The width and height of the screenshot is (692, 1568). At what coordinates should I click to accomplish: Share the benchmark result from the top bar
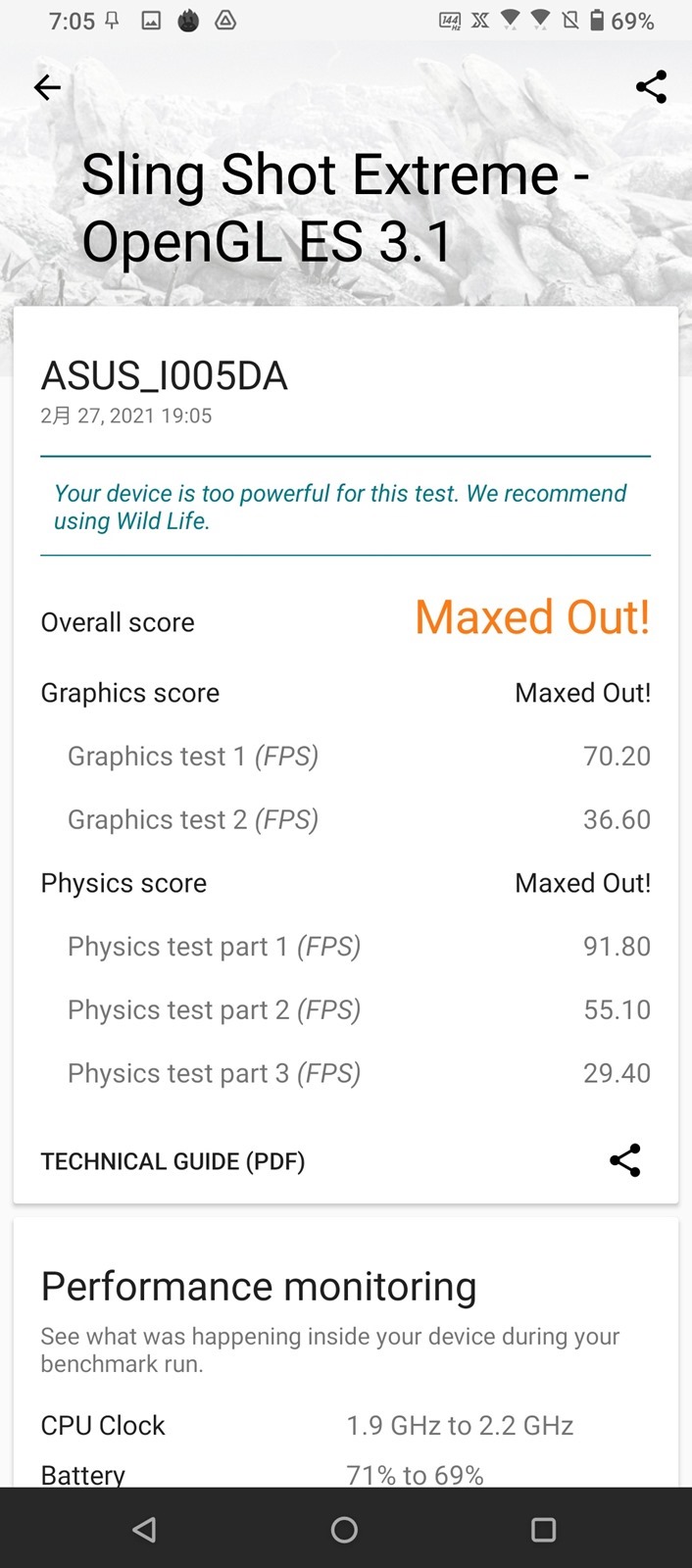(x=651, y=87)
